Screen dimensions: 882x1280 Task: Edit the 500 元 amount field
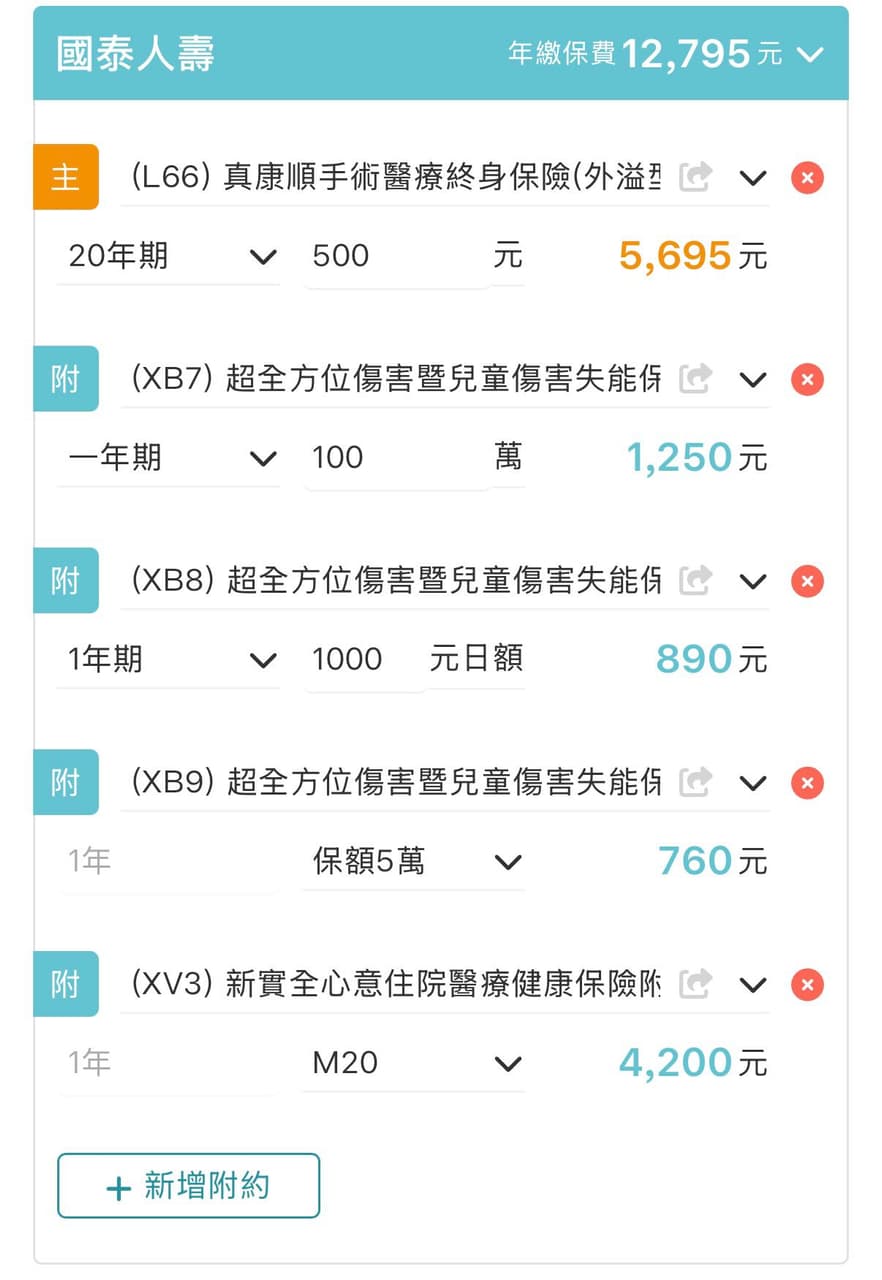coord(395,257)
